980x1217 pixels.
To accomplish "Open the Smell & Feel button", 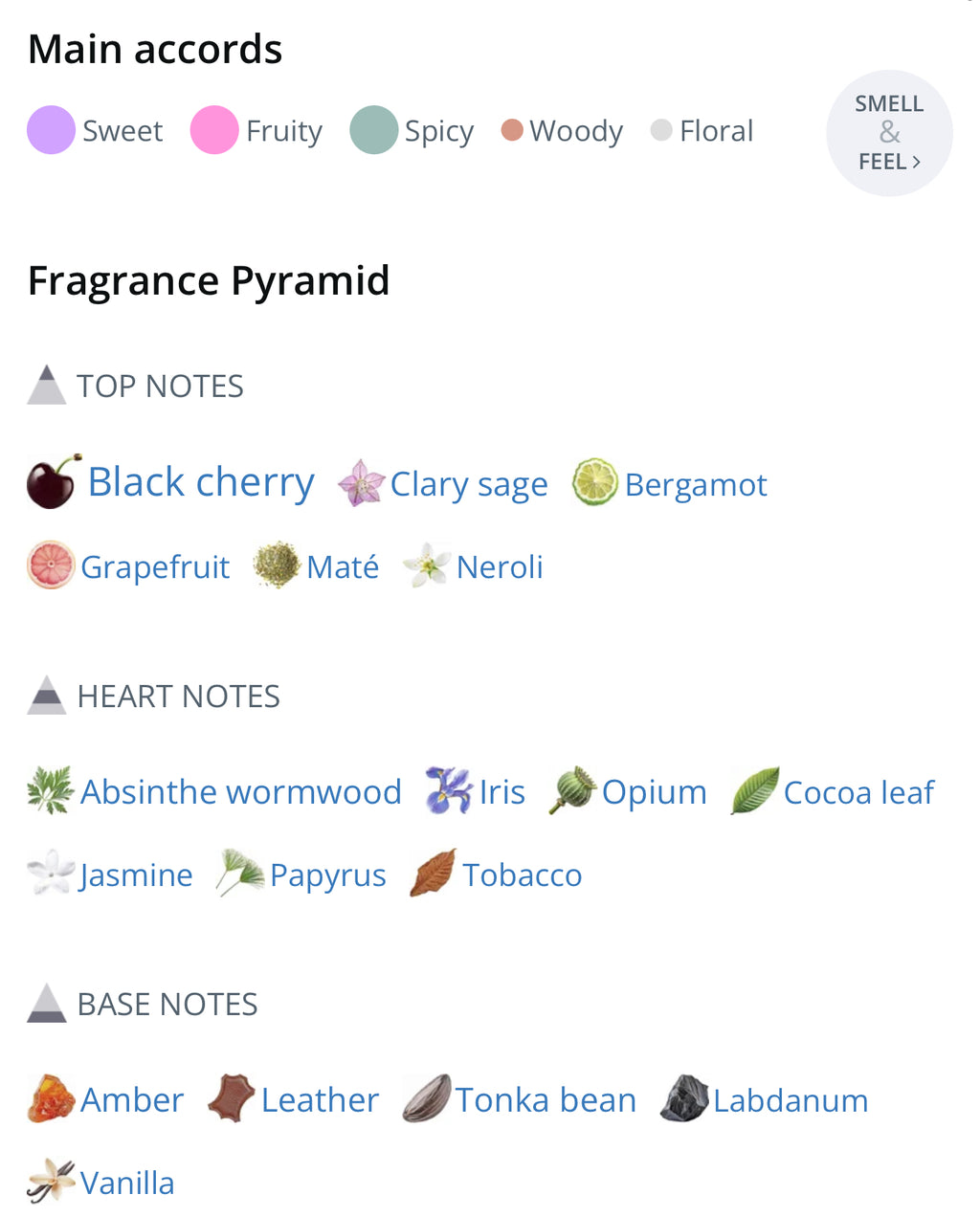I will (888, 133).
